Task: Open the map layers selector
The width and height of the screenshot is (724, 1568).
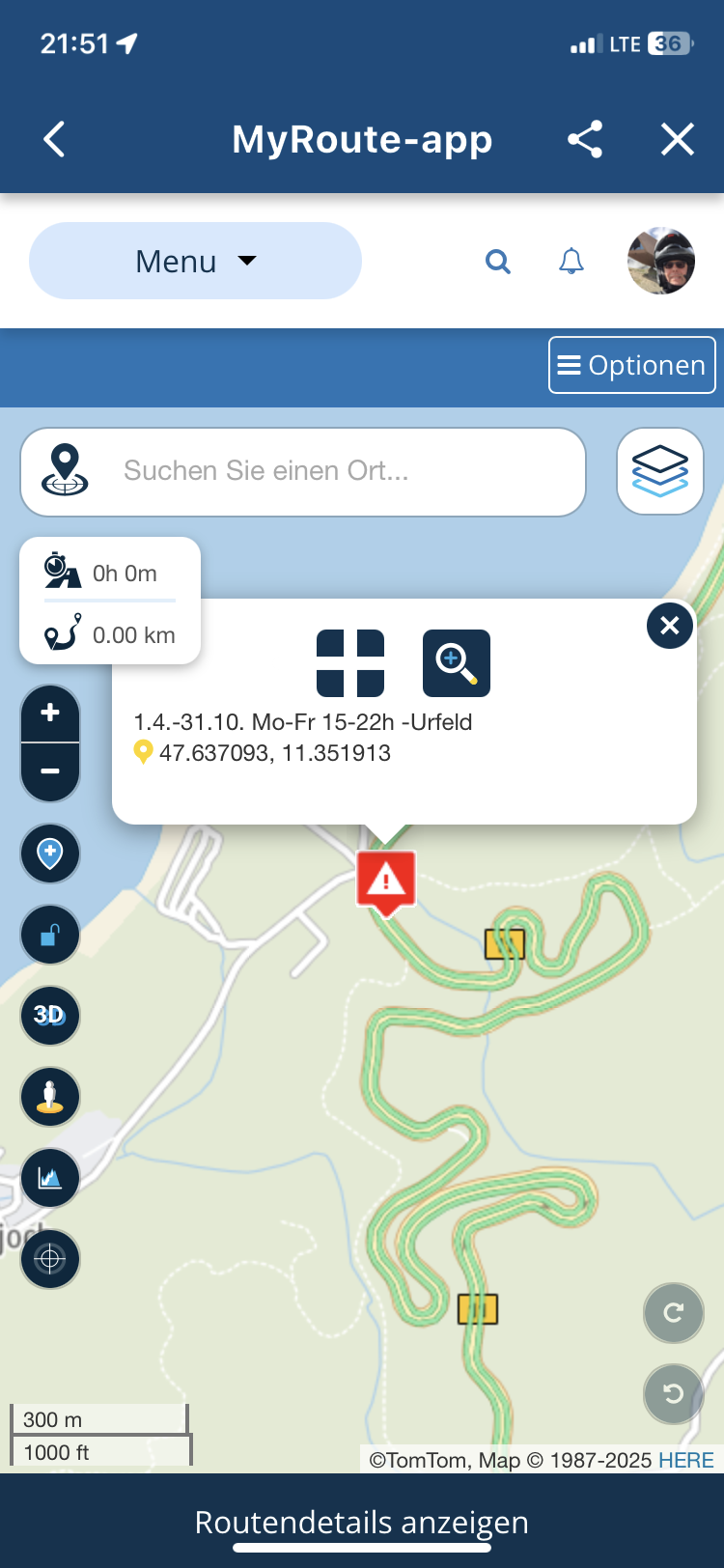Action: pyautogui.click(x=660, y=471)
